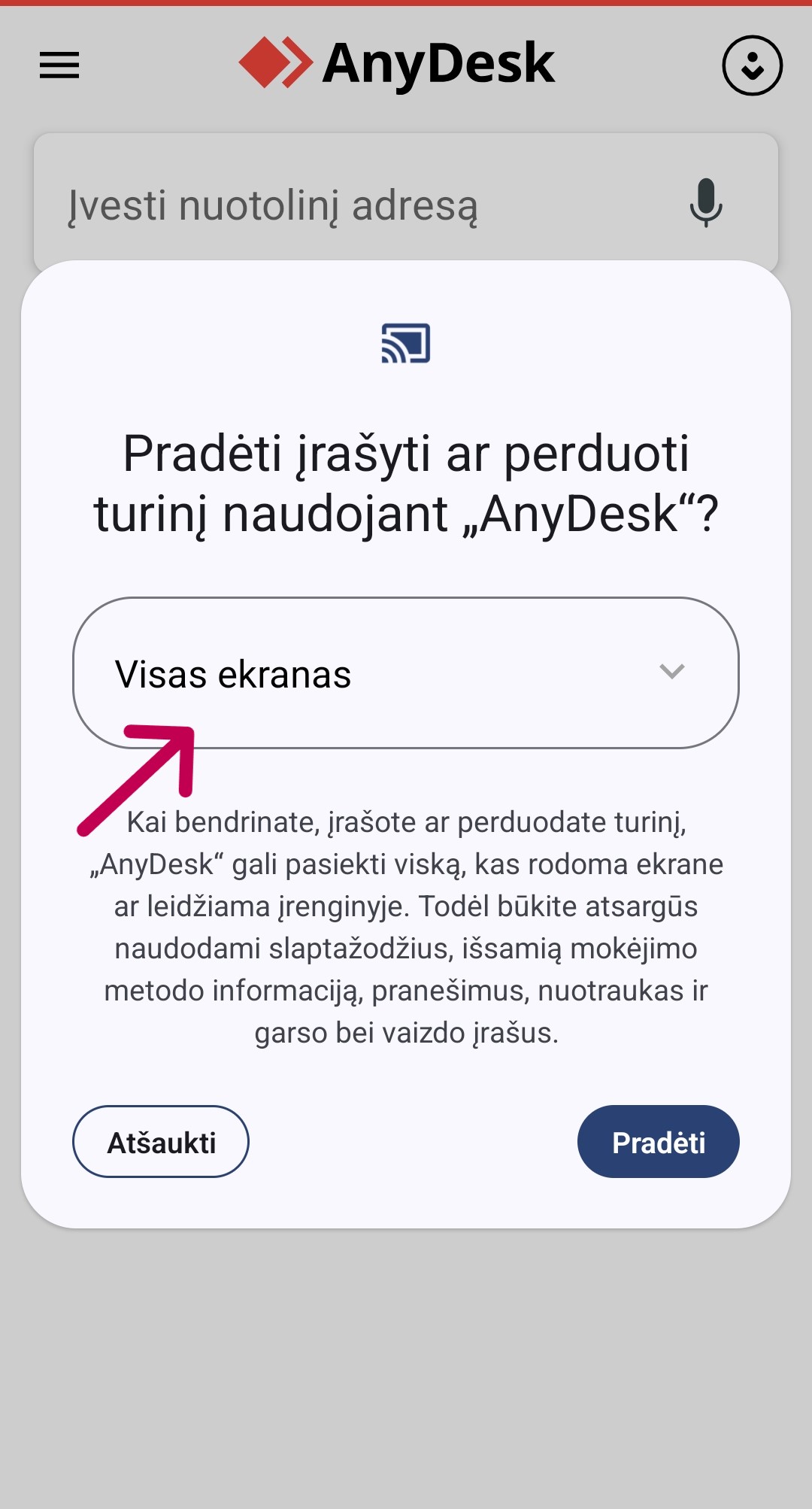The height and width of the screenshot is (1509, 812).
Task: Tap the Atšaukti button
Action: click(161, 1141)
